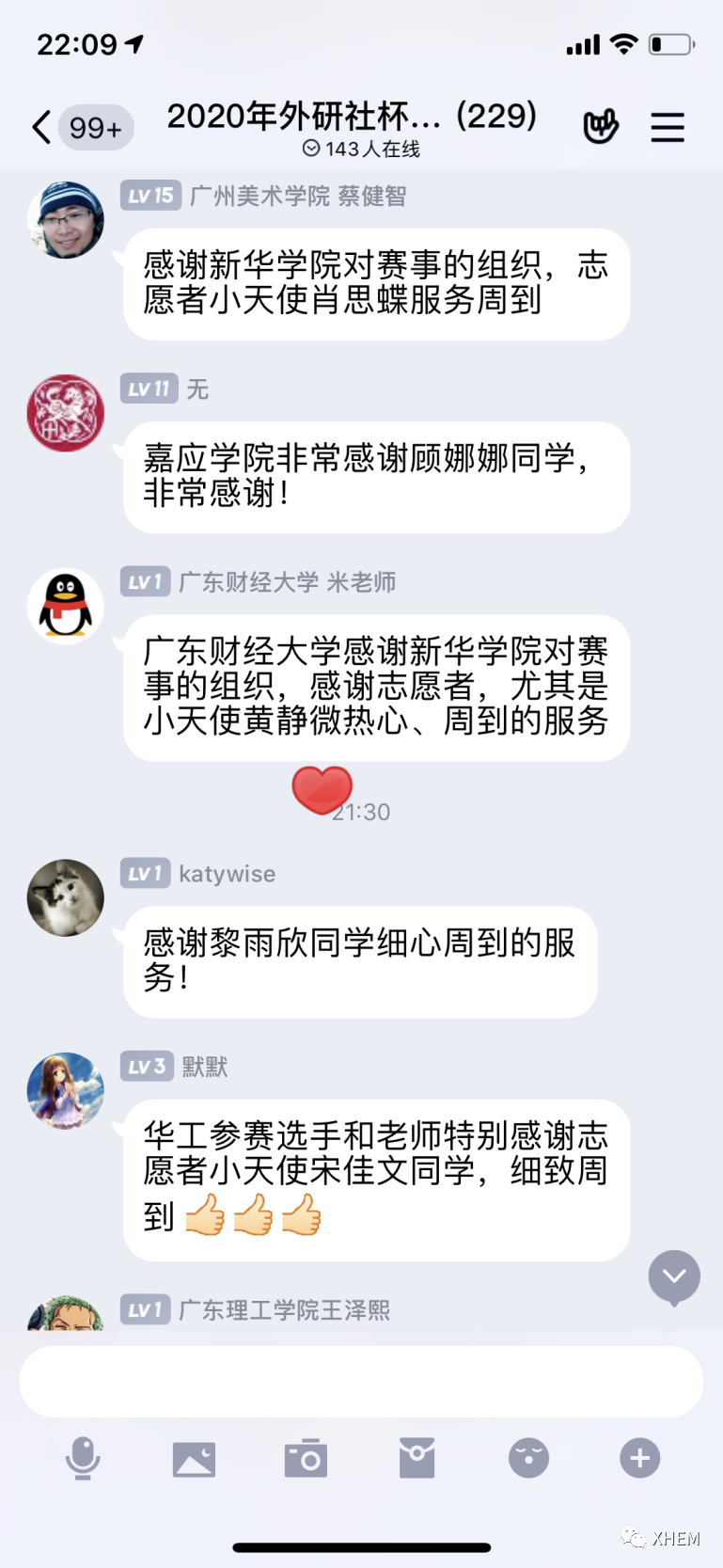Open 默默's avatar profile

pos(66,1090)
